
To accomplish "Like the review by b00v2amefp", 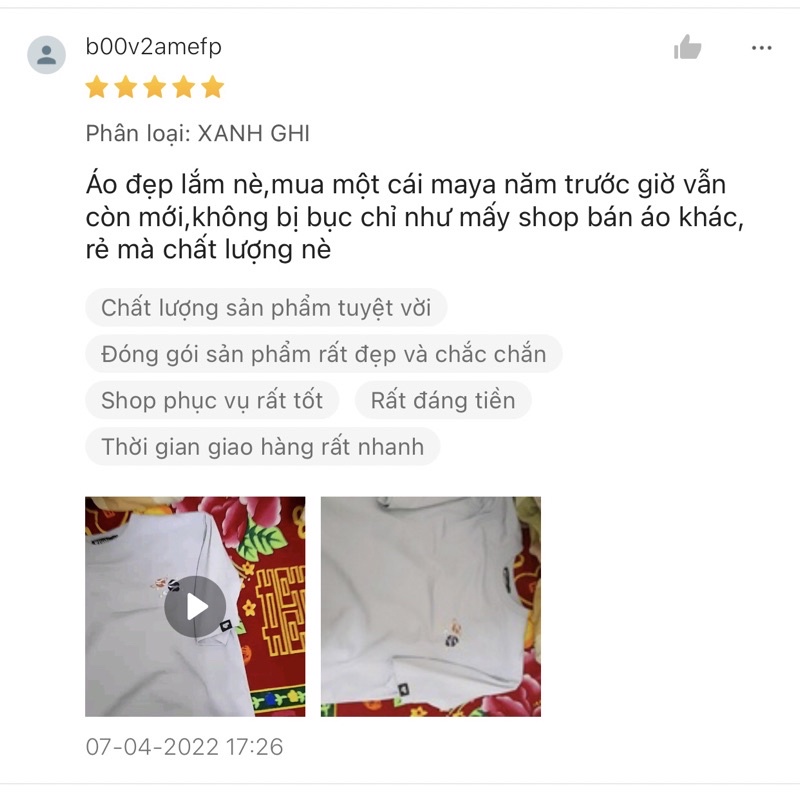I will click(x=687, y=47).
